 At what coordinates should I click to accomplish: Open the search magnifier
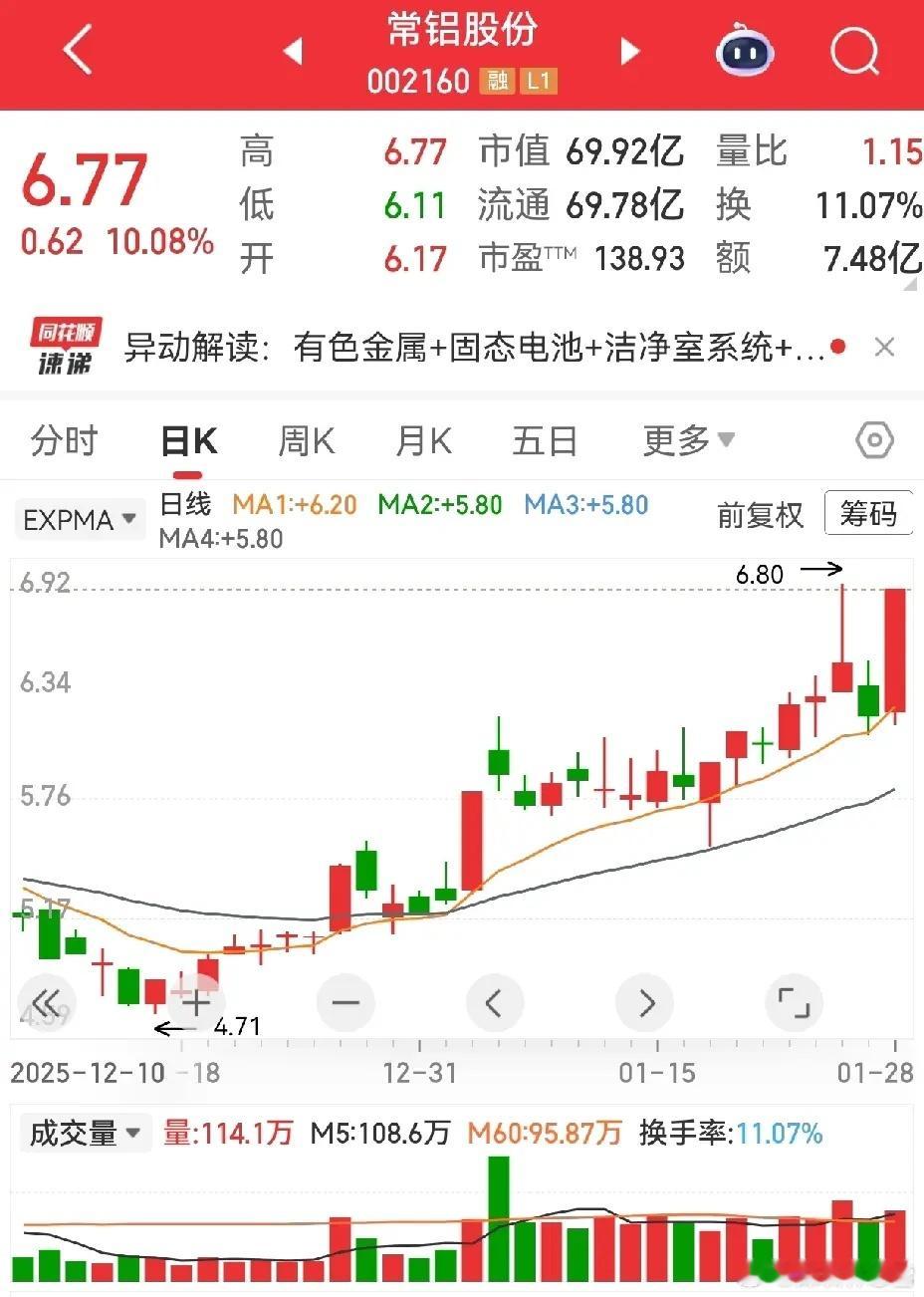pos(855,50)
